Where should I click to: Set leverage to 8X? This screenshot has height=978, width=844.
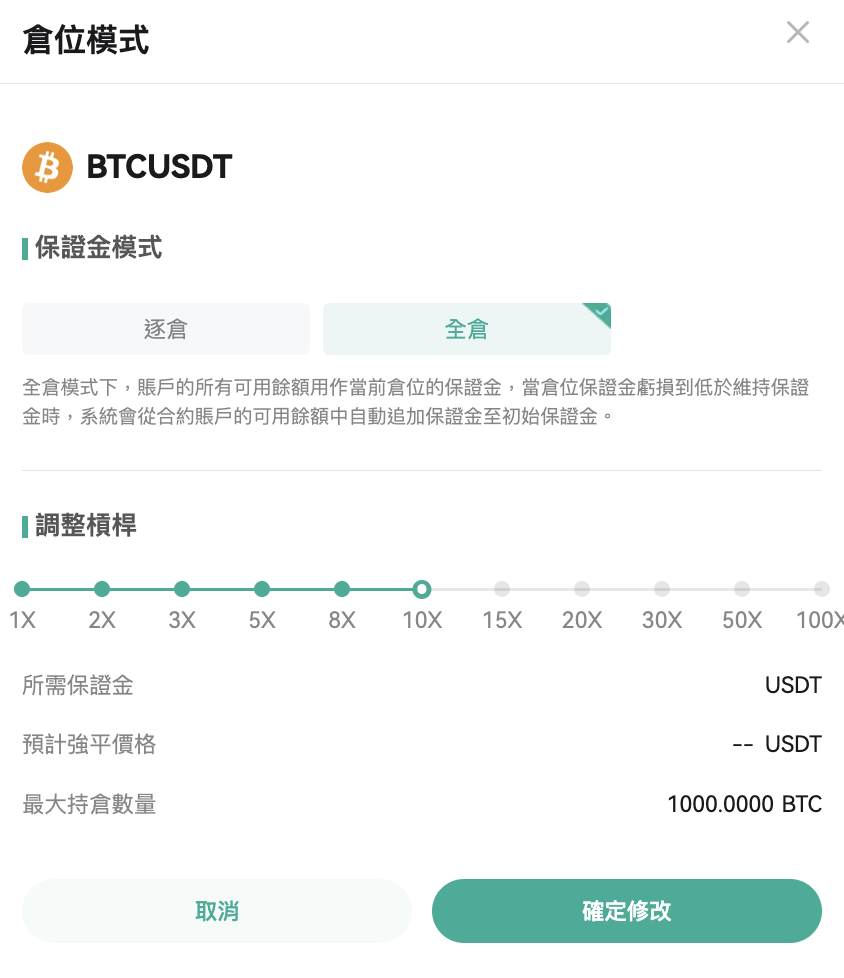pos(342,589)
